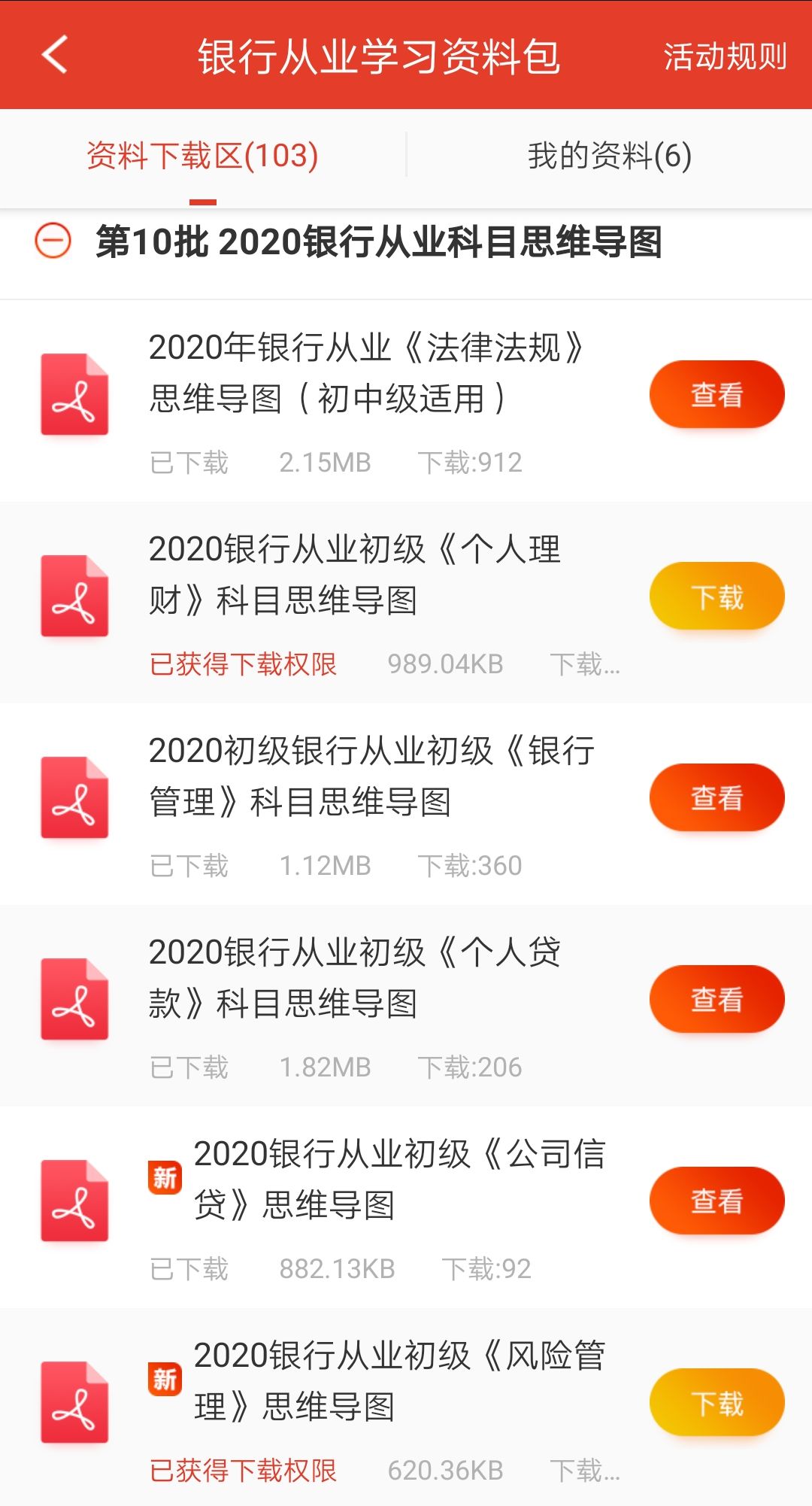Tap 查看 for《法律法规》思维导图

click(x=717, y=394)
